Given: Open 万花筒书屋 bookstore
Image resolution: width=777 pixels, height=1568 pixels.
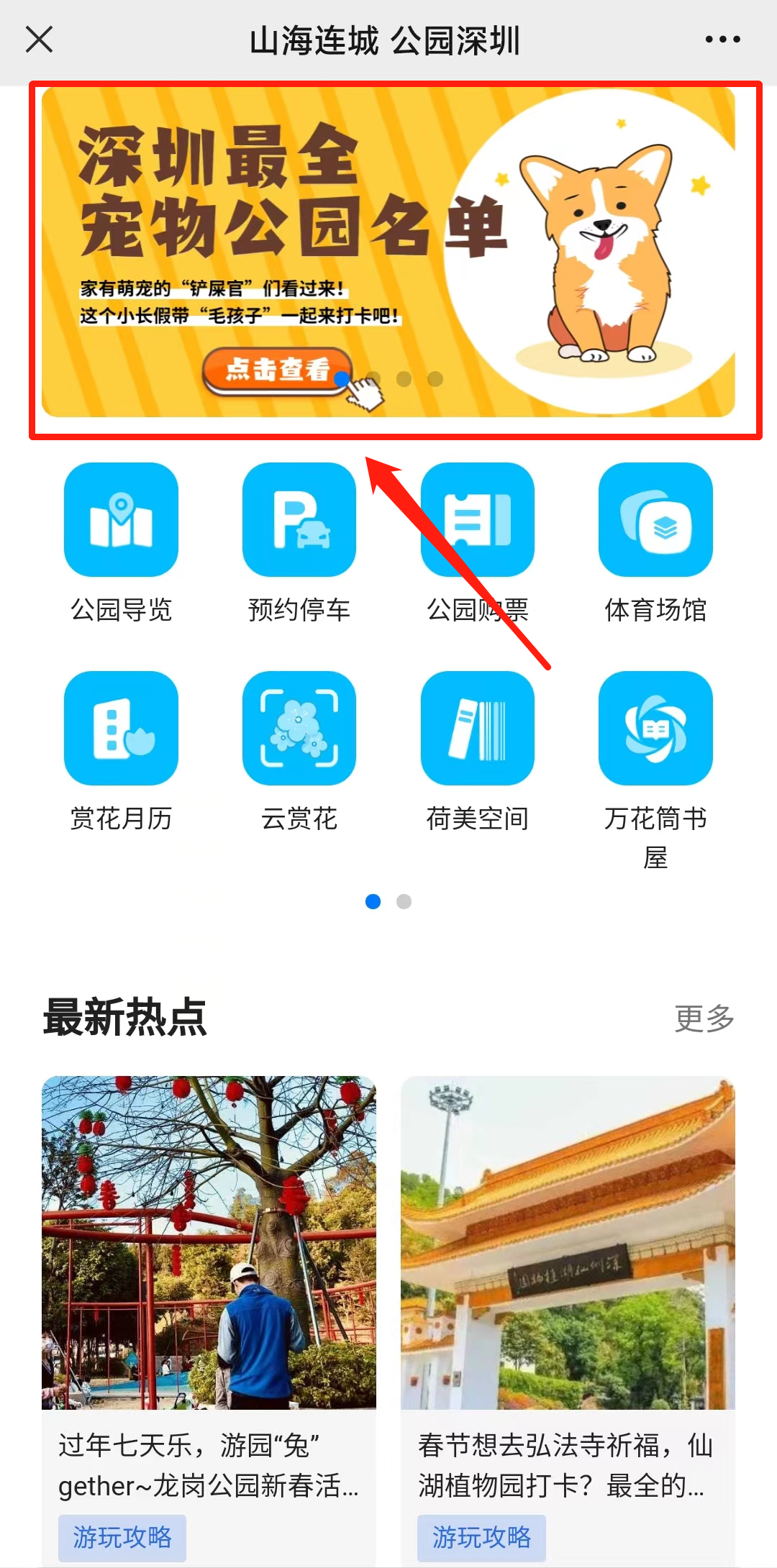Looking at the screenshot, I should coord(655,729).
